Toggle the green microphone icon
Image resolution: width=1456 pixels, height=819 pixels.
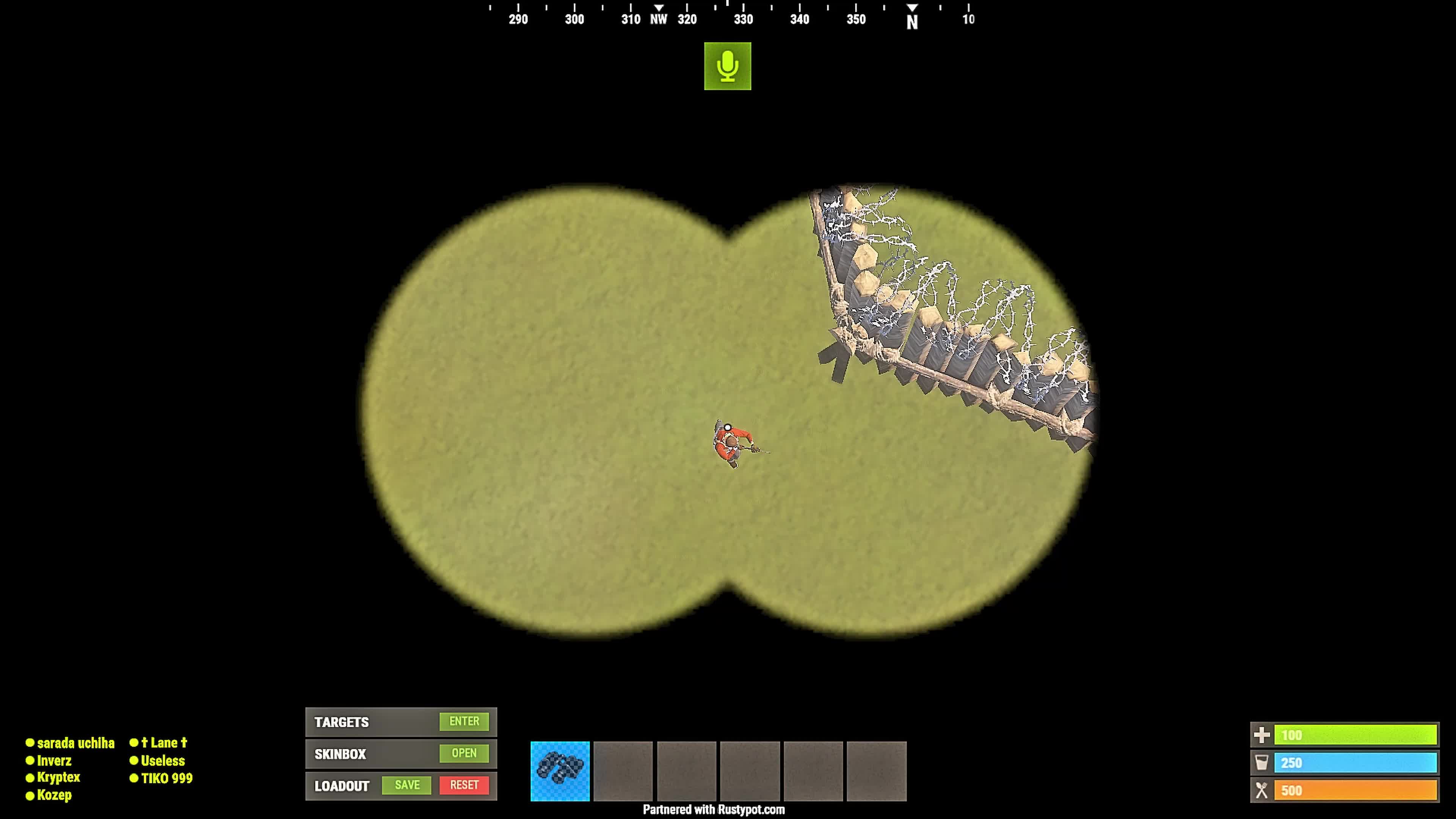(x=727, y=66)
